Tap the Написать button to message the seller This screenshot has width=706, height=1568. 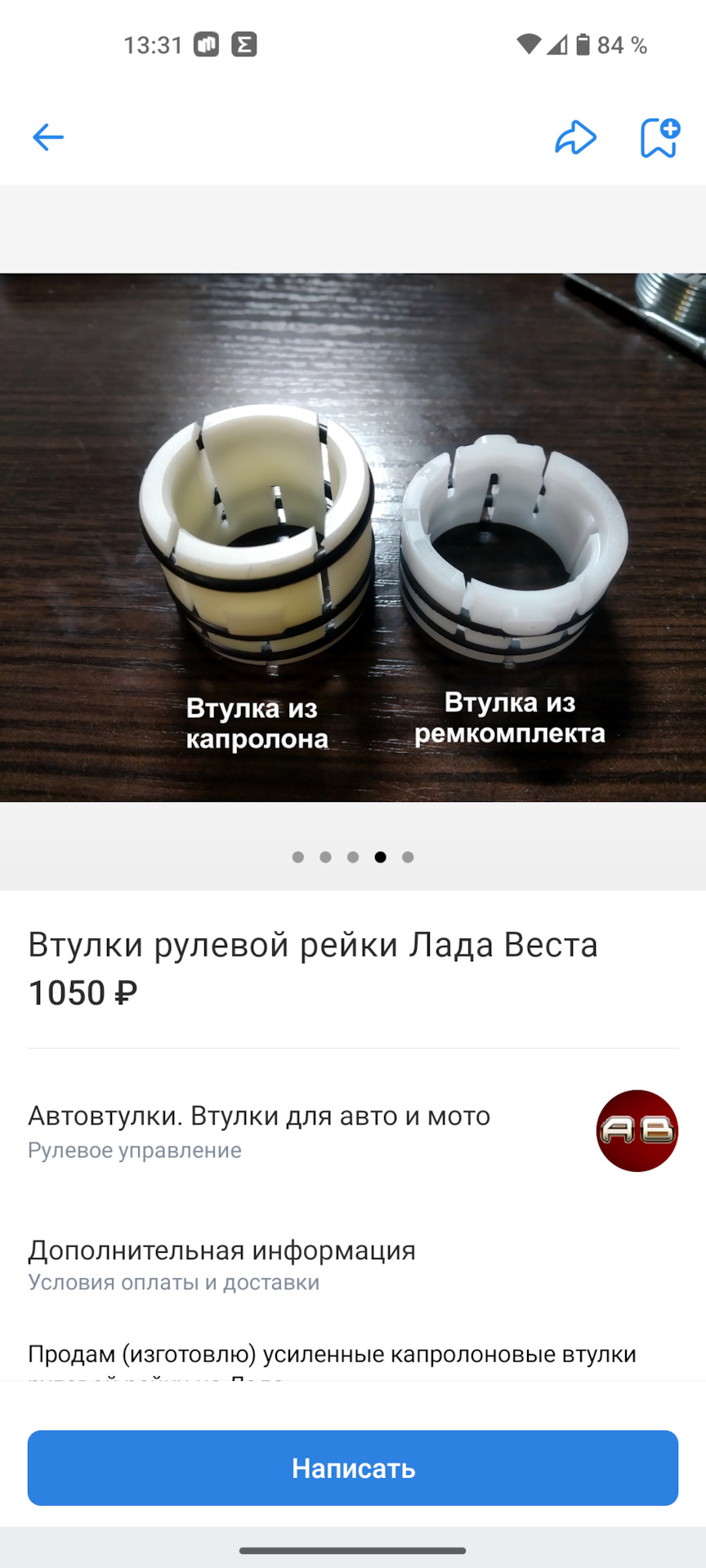(353, 1468)
